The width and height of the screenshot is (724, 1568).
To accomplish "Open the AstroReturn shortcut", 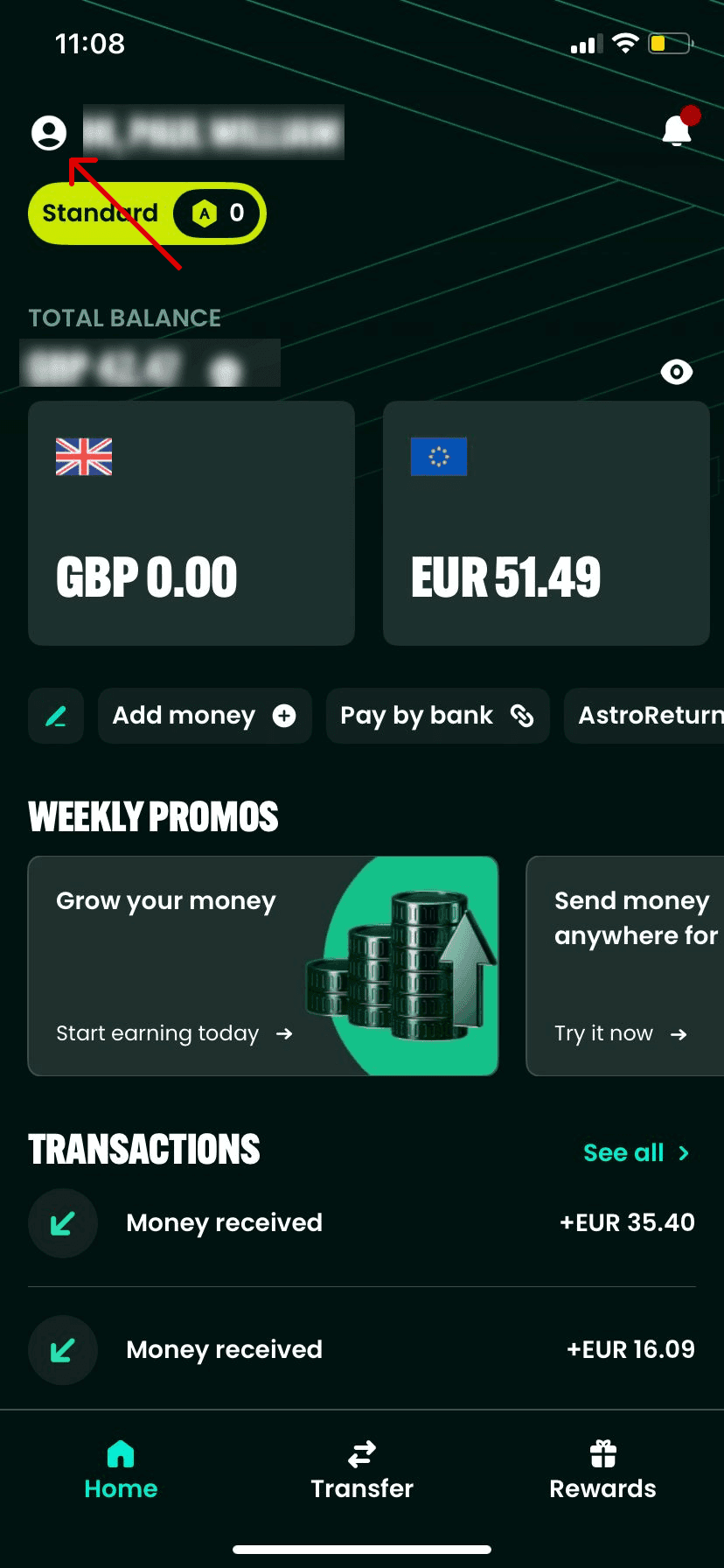I will [x=647, y=716].
